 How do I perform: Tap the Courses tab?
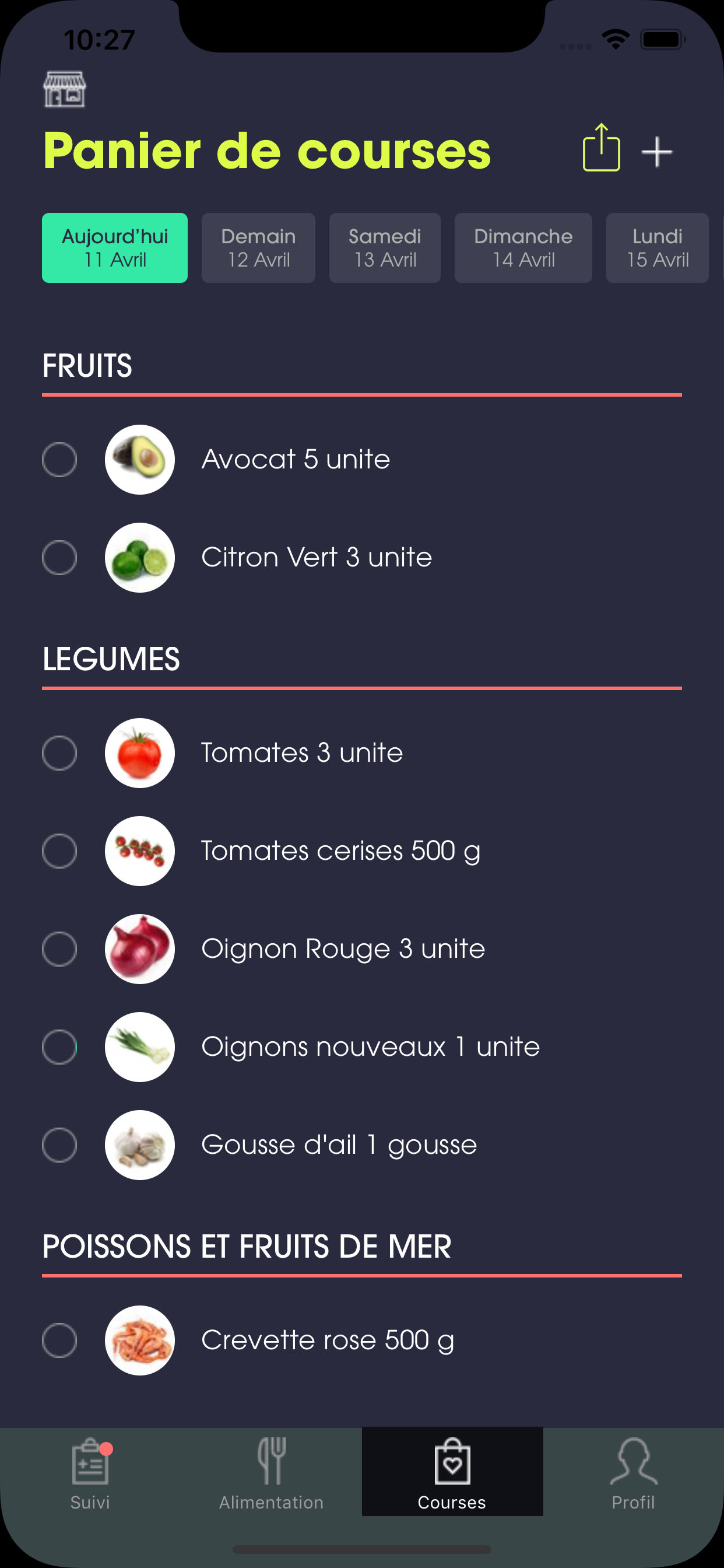point(452,1472)
